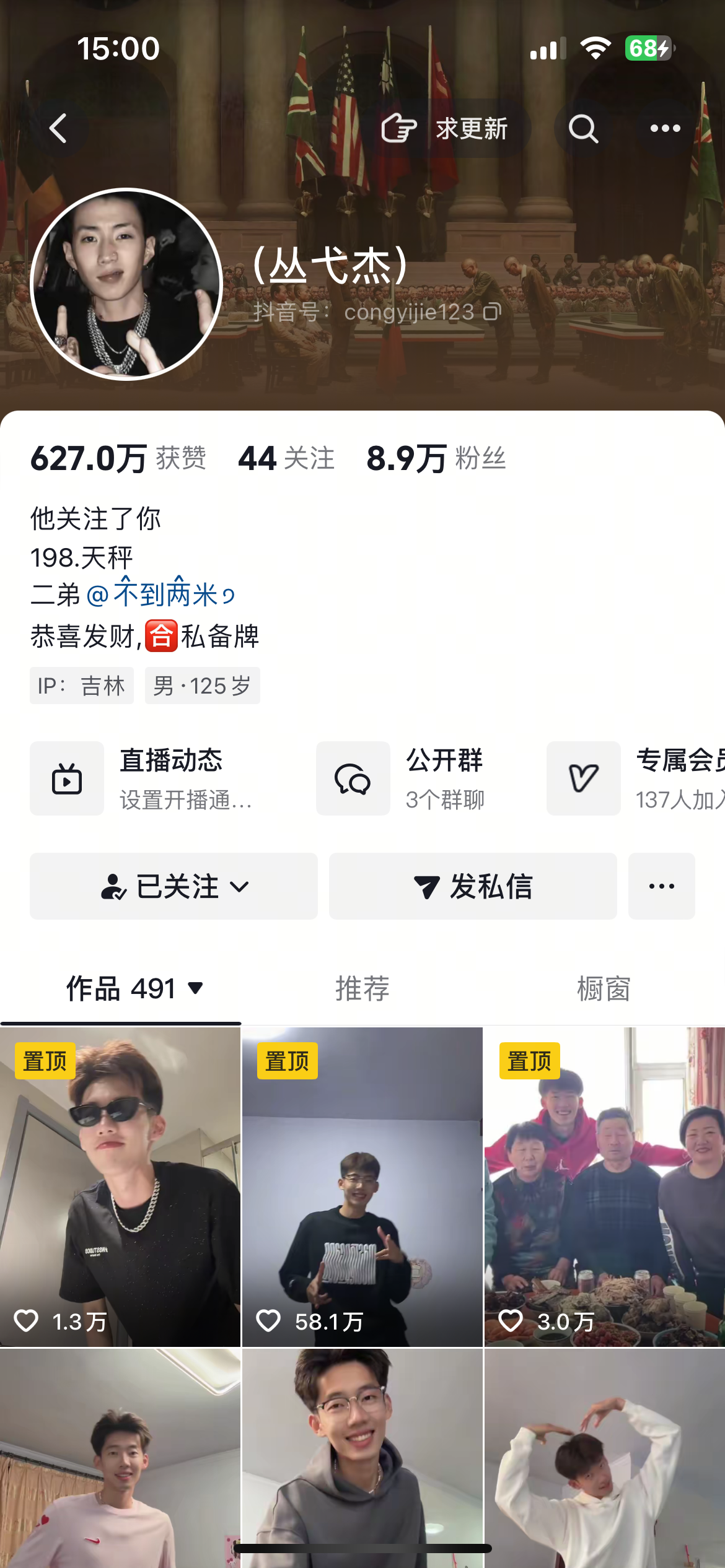Open search on this profile
The width and height of the screenshot is (725, 1568).
coord(583,128)
